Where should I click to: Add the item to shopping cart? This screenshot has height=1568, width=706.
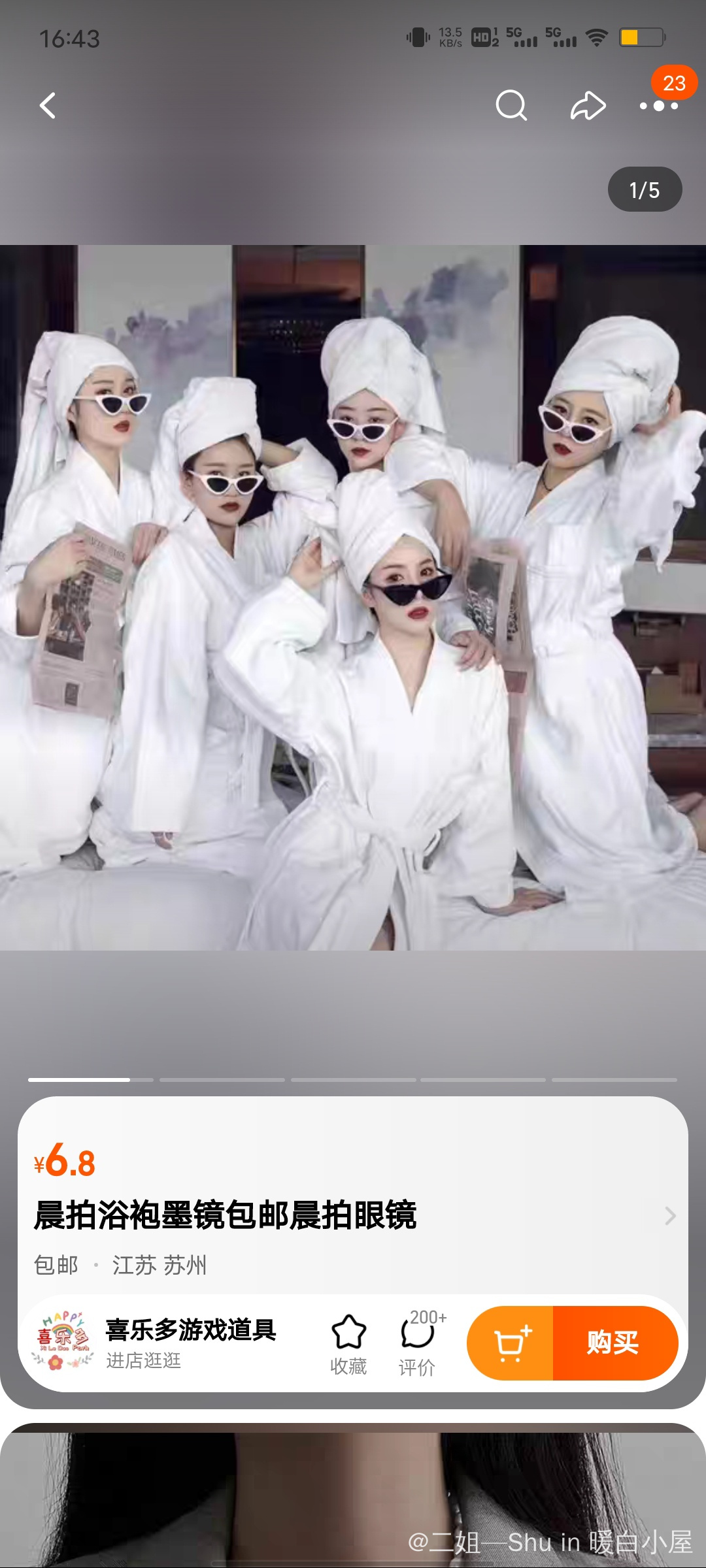click(x=511, y=1343)
